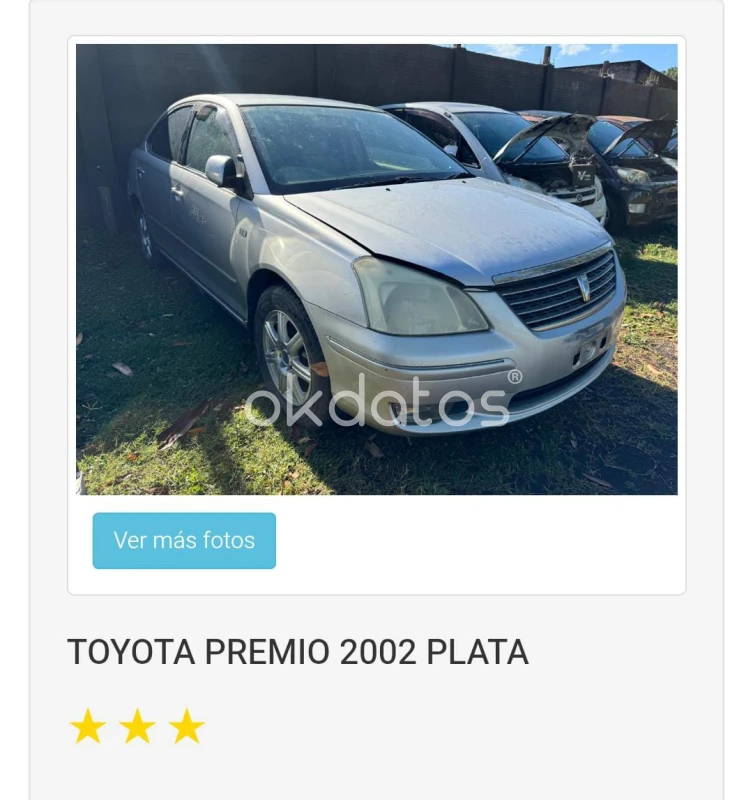Image resolution: width=753 pixels, height=800 pixels.
Task: Tap the 'Ver más fotos' button
Action: 184,541
